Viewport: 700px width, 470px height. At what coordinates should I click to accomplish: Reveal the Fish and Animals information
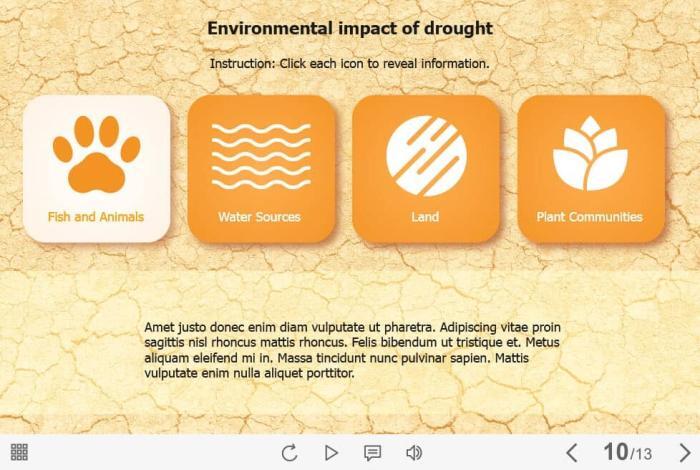tap(96, 168)
